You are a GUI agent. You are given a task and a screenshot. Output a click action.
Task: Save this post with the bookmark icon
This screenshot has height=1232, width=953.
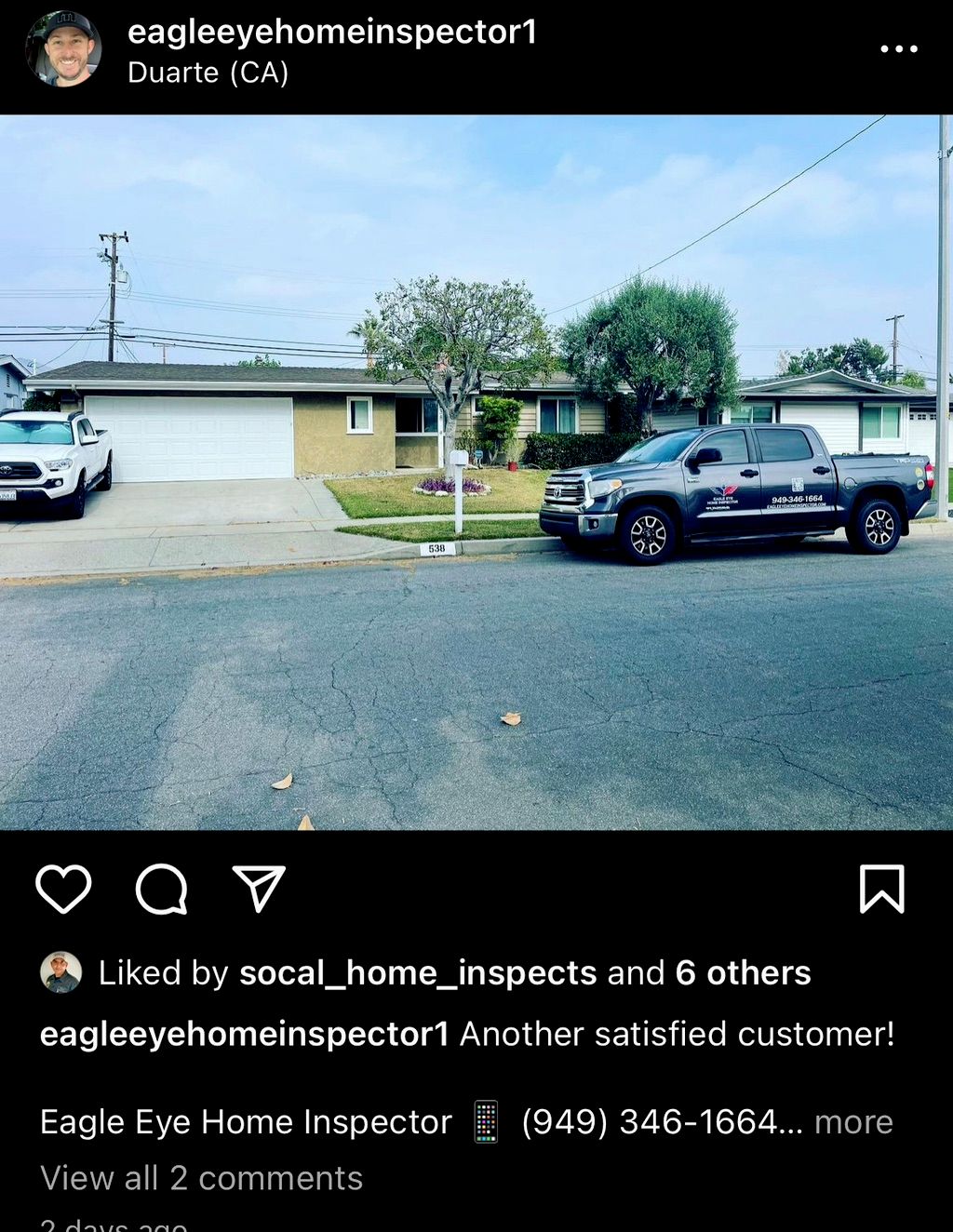coord(880,888)
